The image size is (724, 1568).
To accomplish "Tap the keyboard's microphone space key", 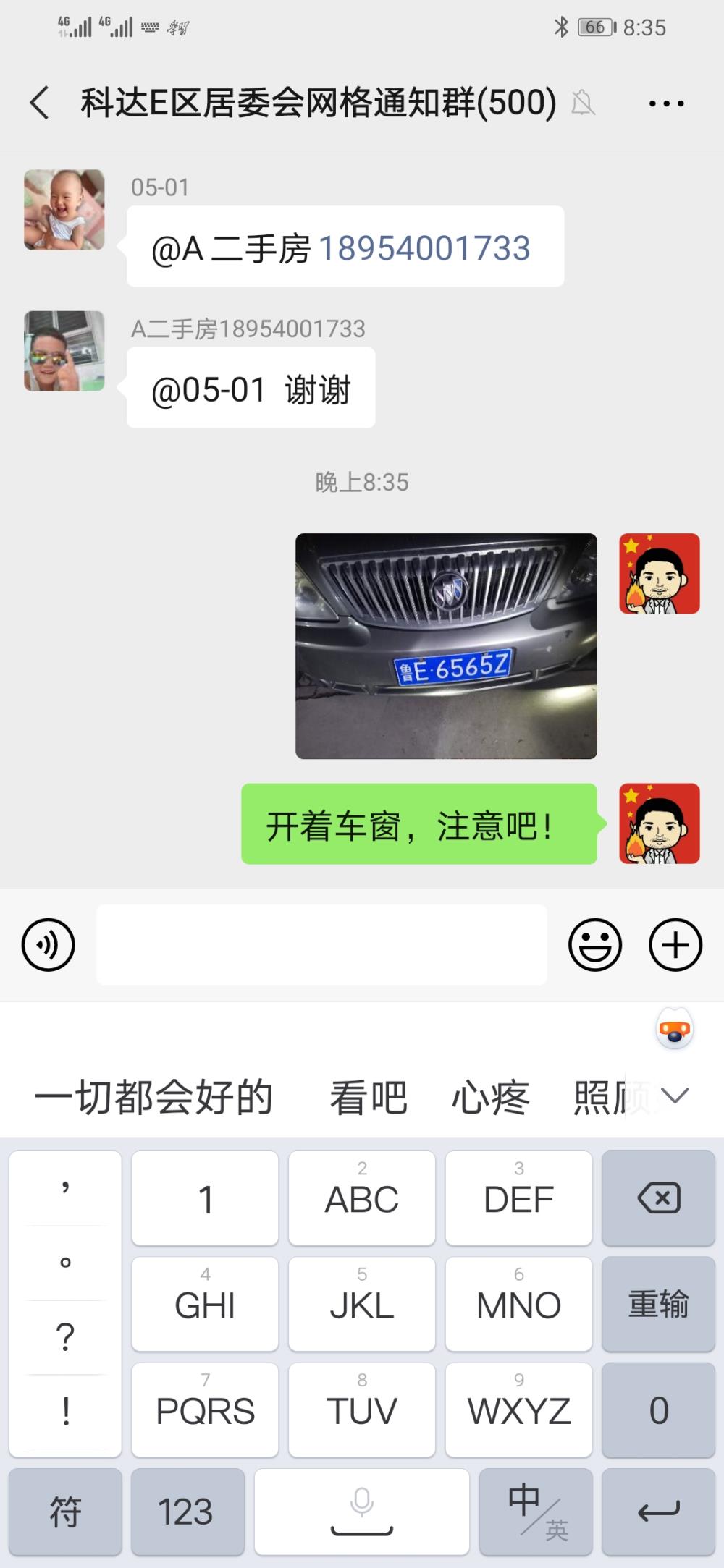I will pos(362,1512).
